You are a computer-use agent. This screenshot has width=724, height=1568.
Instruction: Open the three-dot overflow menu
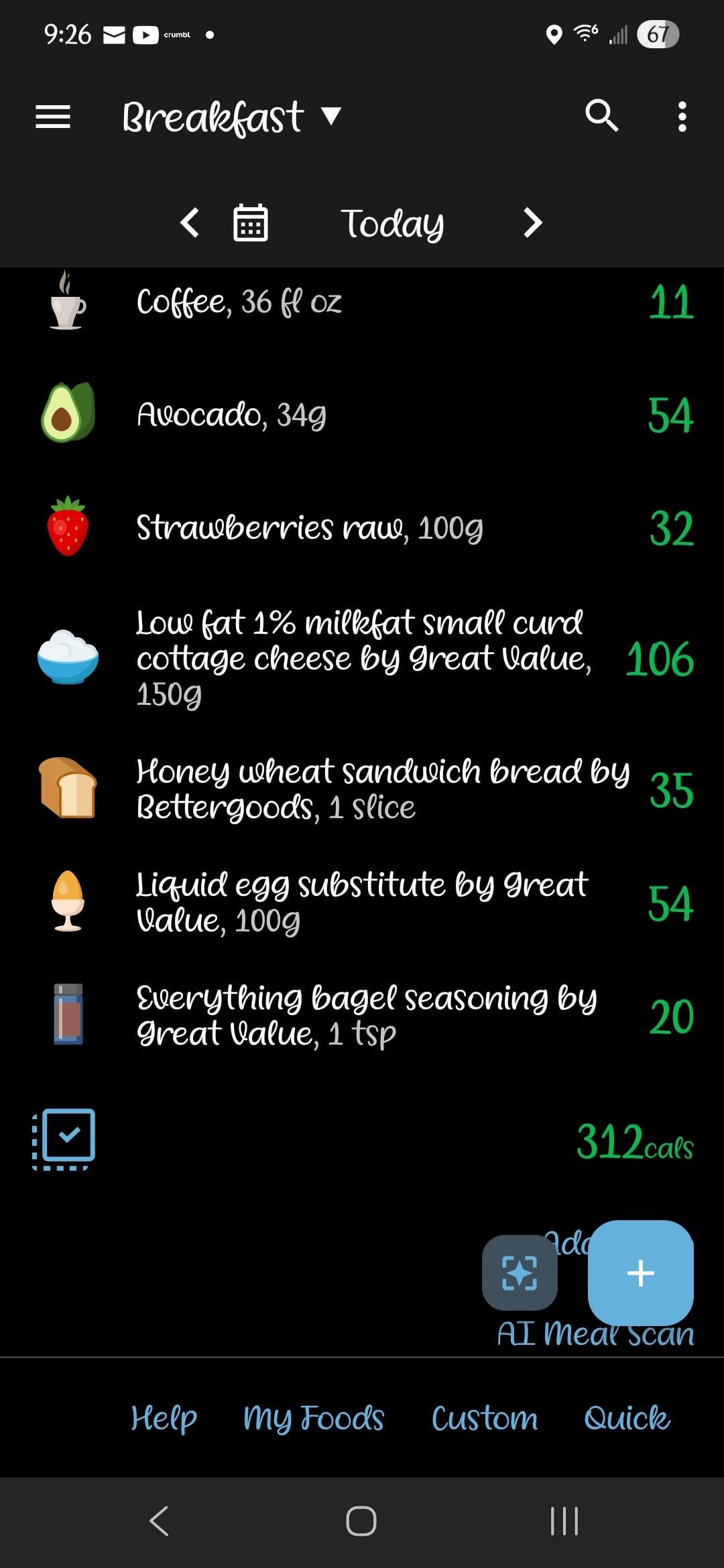[x=682, y=117]
